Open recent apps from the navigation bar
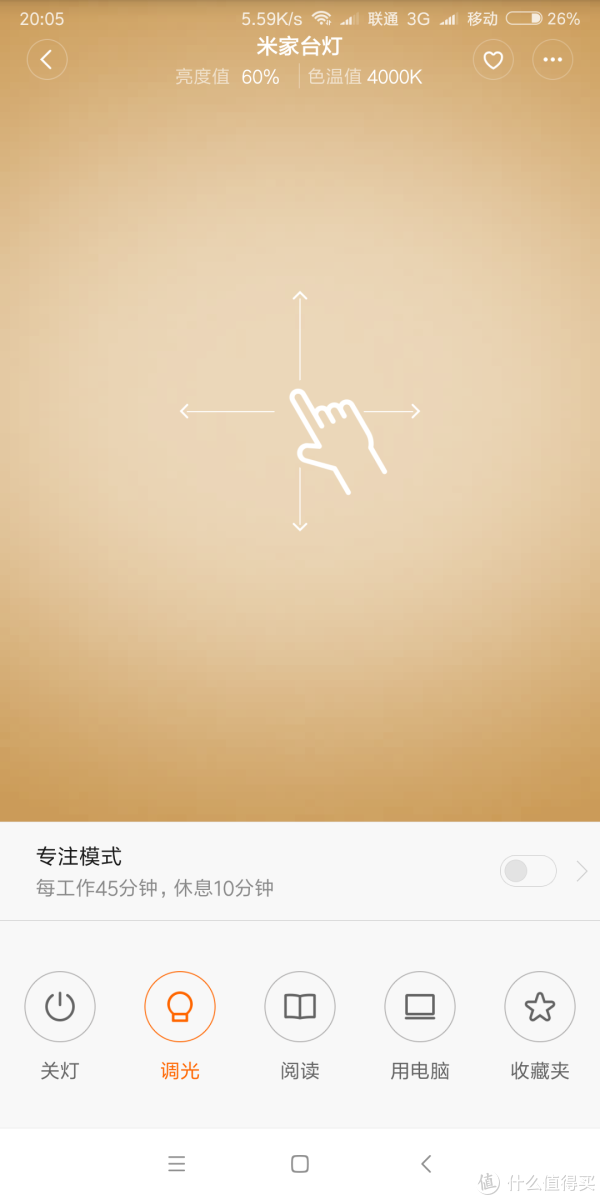 click(177, 1163)
